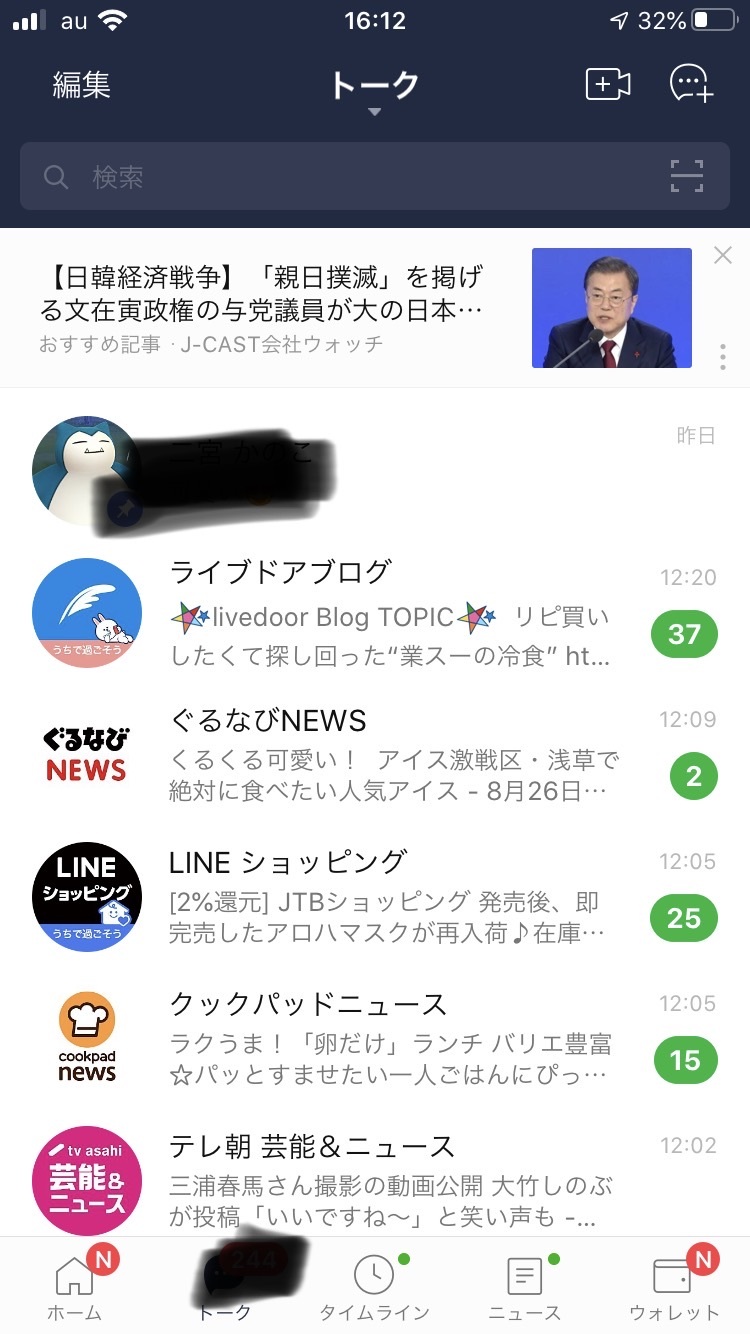Image resolution: width=750 pixels, height=1334 pixels.
Task: Select the トーク tab
Action: pyautogui.click(x=225, y=1286)
